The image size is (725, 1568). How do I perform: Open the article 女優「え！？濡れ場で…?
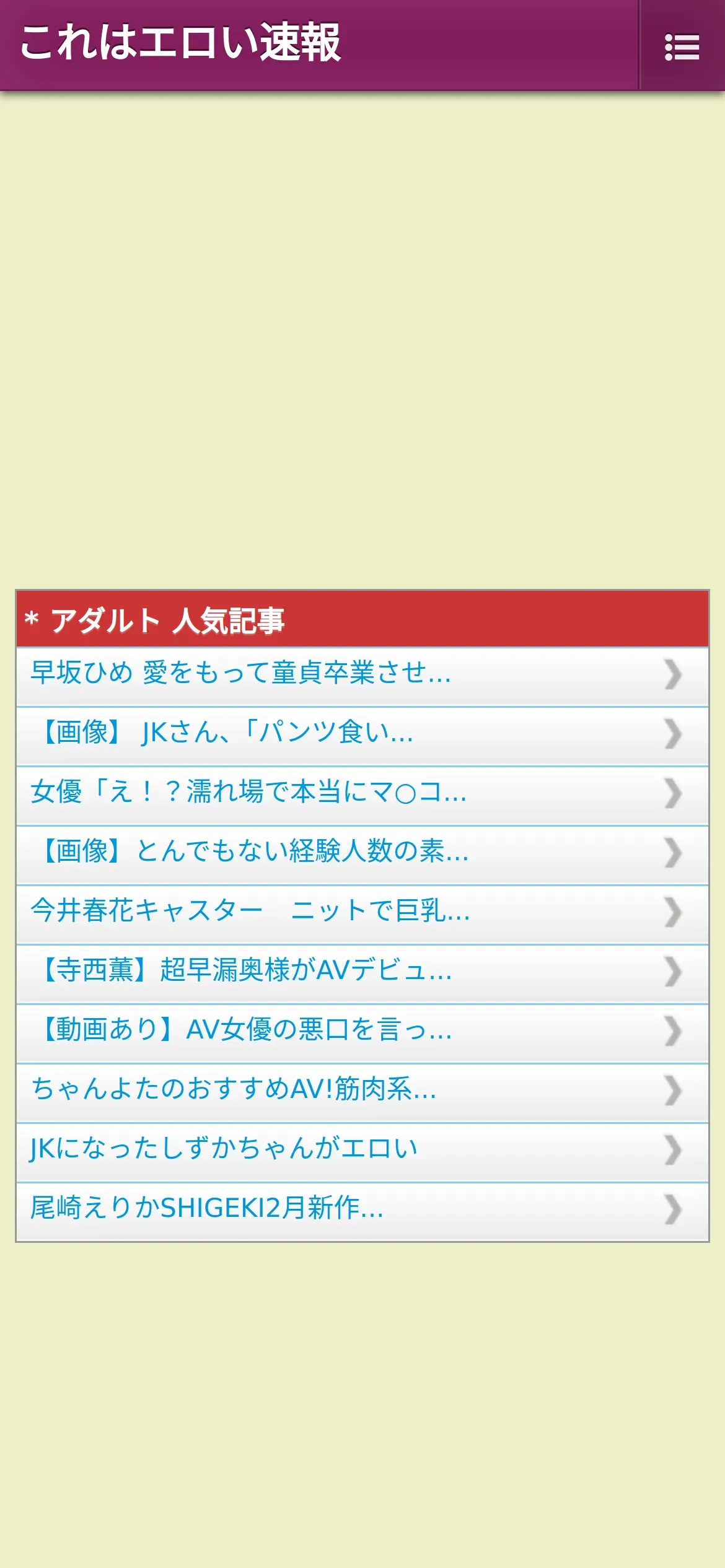(248, 793)
